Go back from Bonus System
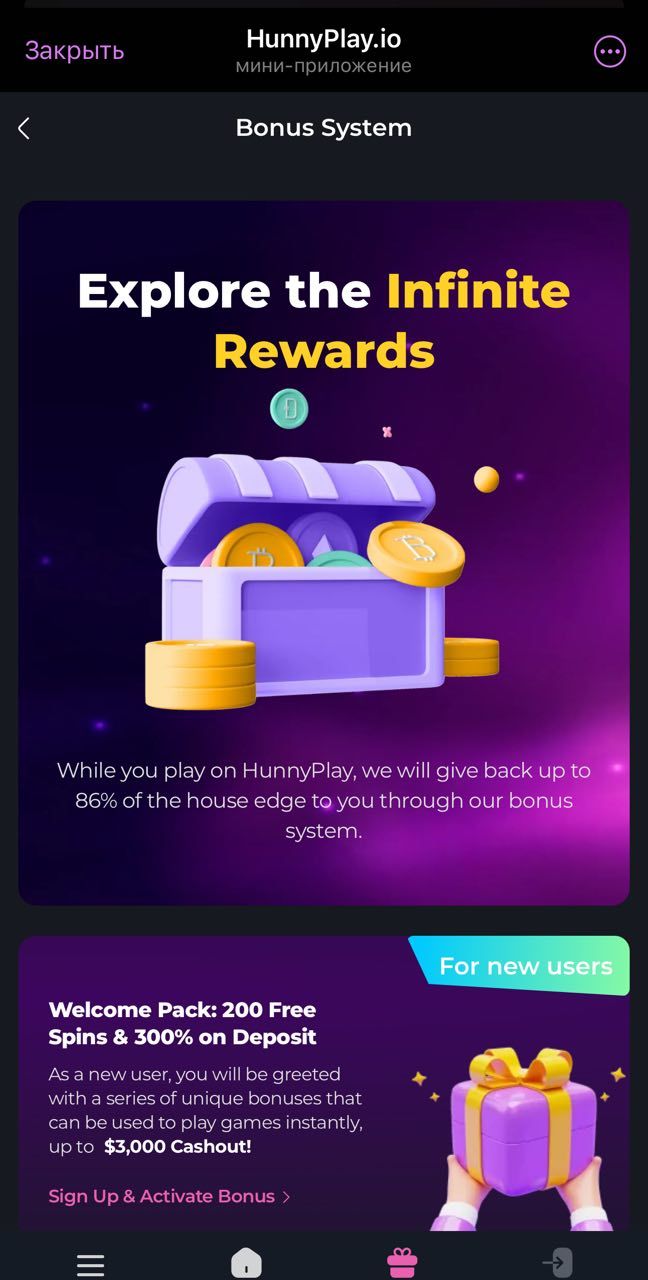The height and width of the screenshot is (1280, 648). pyautogui.click(x=24, y=128)
